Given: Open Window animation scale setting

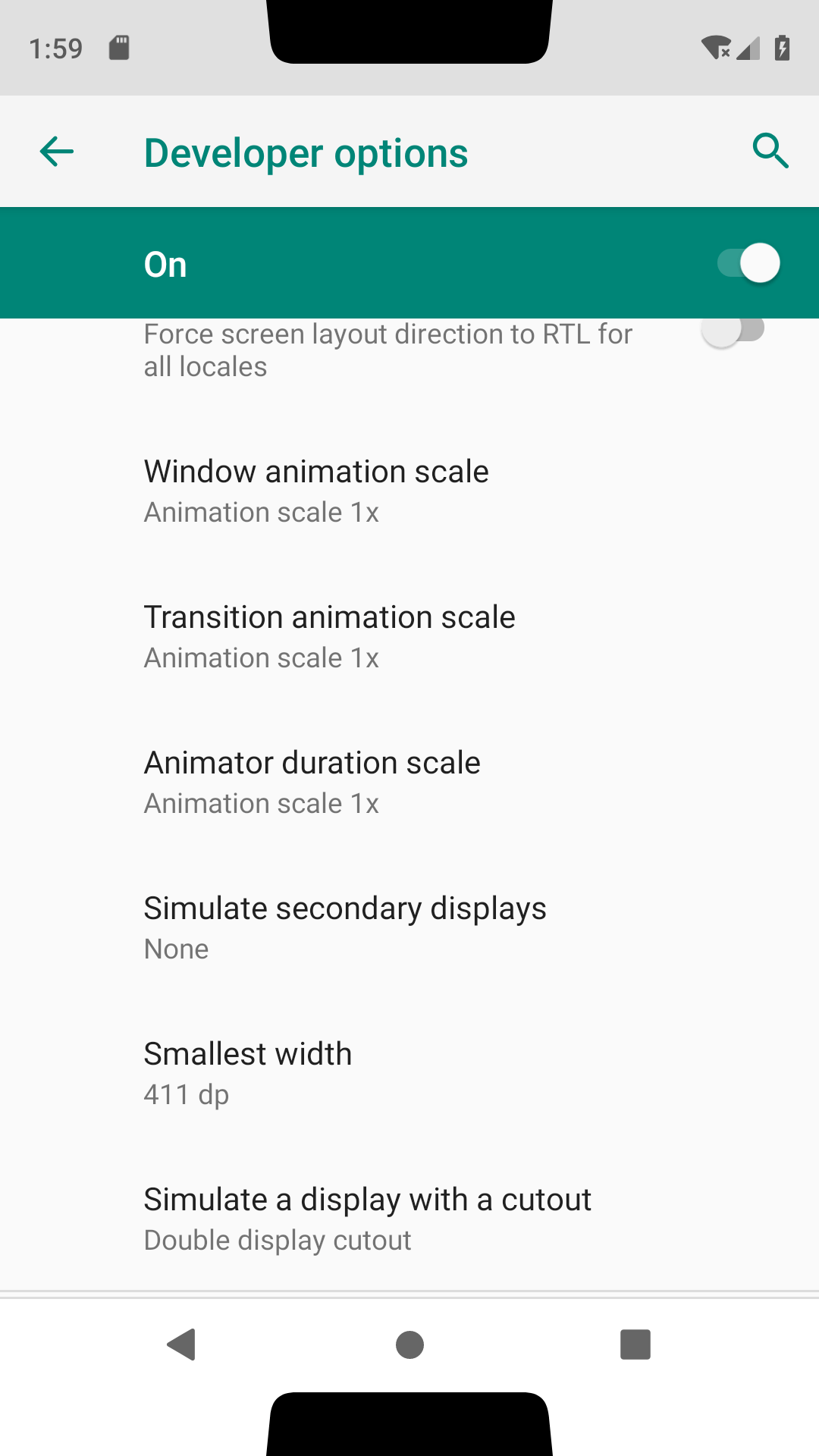Looking at the screenshot, I should [409, 491].
